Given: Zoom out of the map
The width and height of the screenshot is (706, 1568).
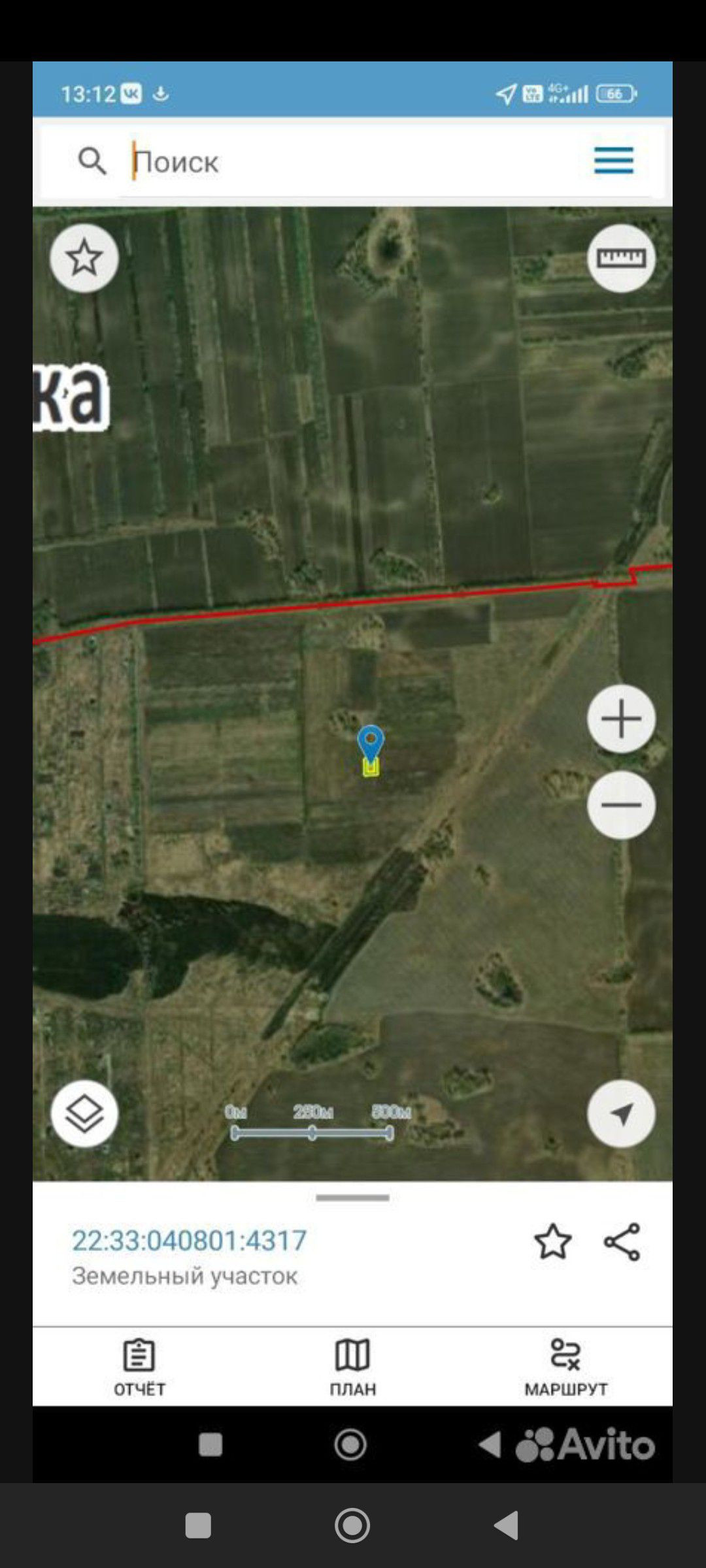Looking at the screenshot, I should tap(621, 804).
